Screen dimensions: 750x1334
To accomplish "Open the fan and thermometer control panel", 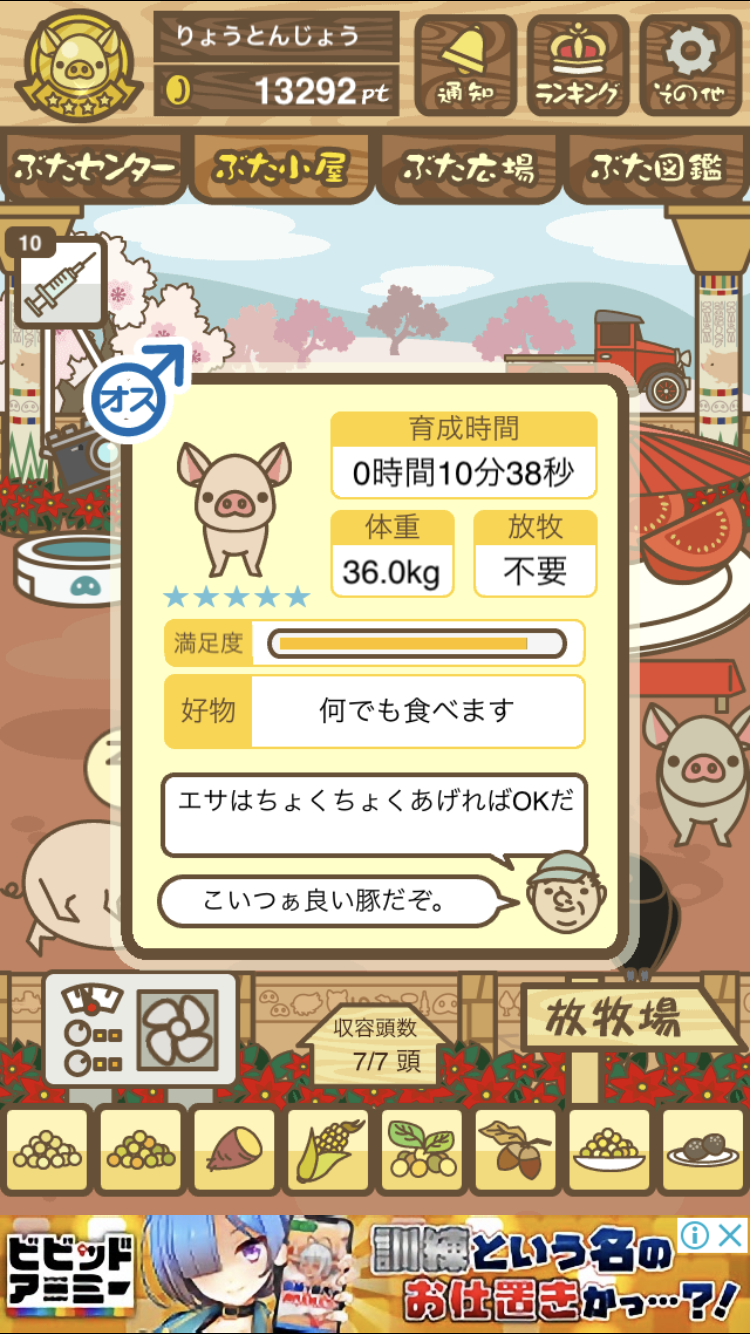I will pos(141,1030).
